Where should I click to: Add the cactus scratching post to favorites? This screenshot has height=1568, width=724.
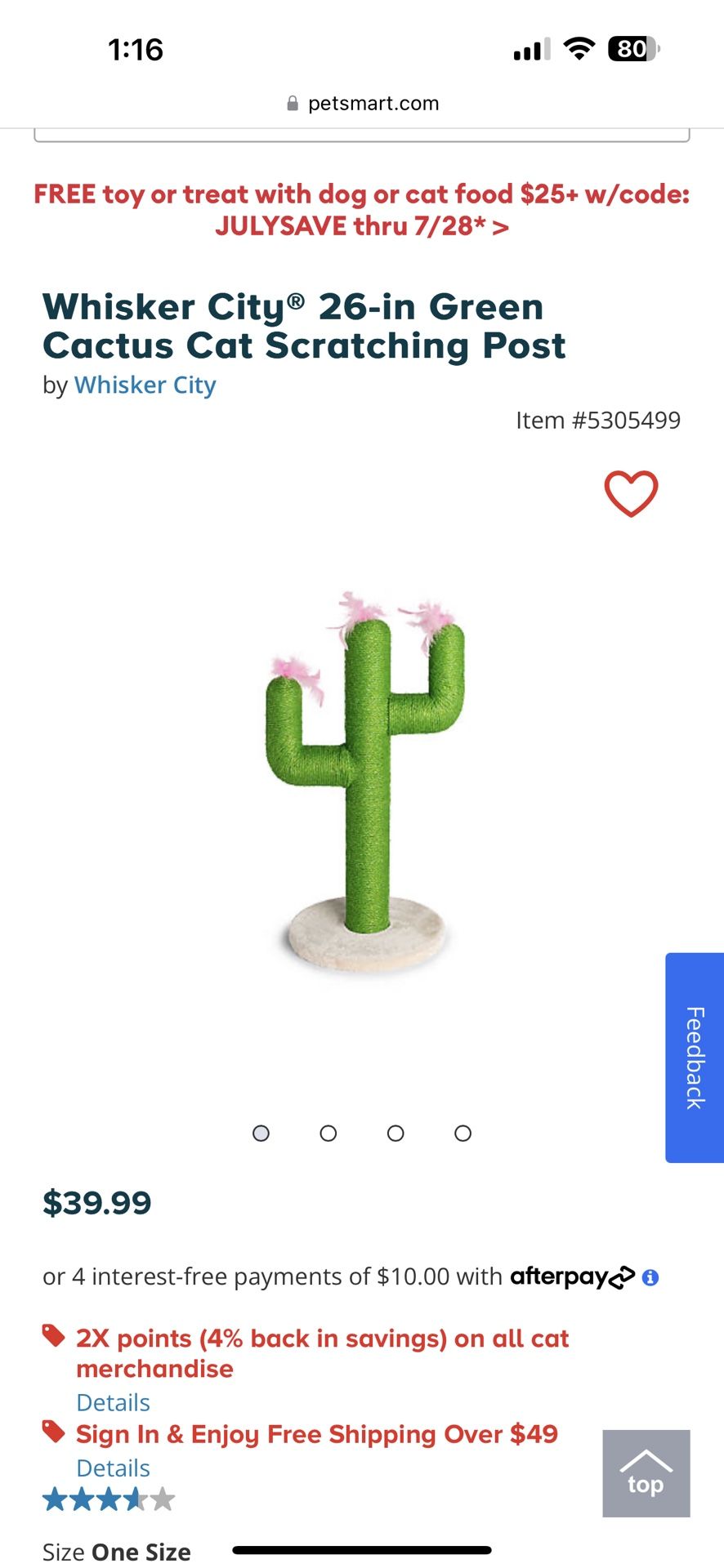click(631, 494)
